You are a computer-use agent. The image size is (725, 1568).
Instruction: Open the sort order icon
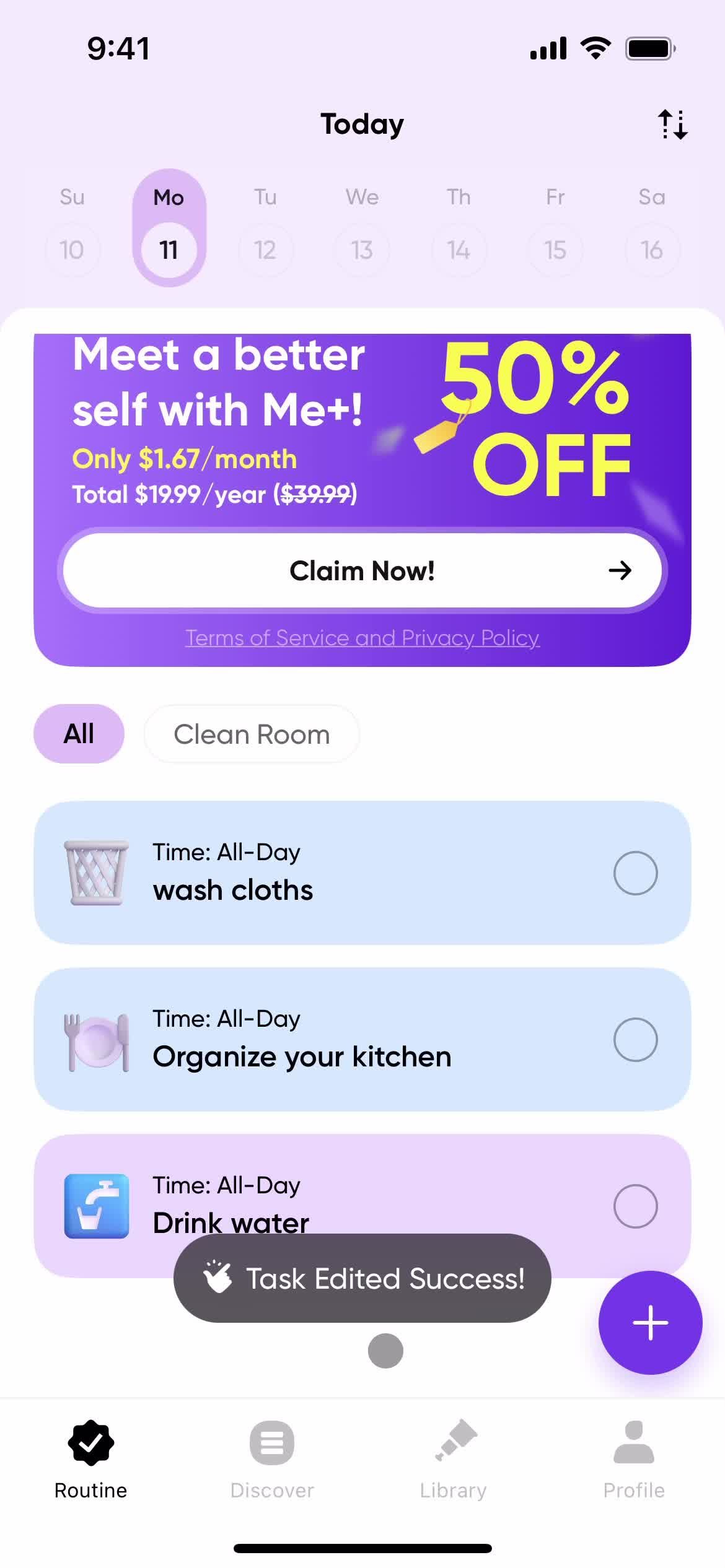(672, 124)
